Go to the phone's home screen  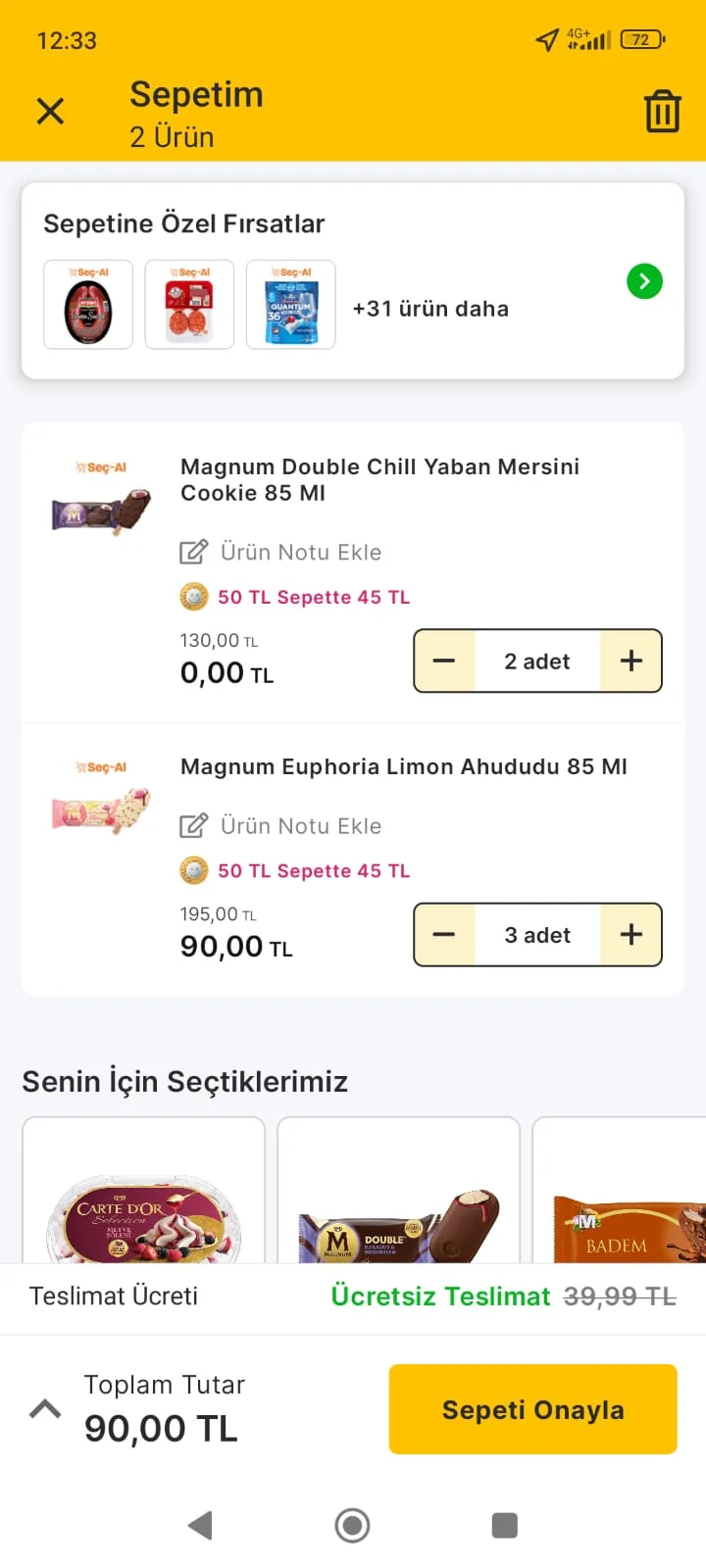pos(352,1525)
